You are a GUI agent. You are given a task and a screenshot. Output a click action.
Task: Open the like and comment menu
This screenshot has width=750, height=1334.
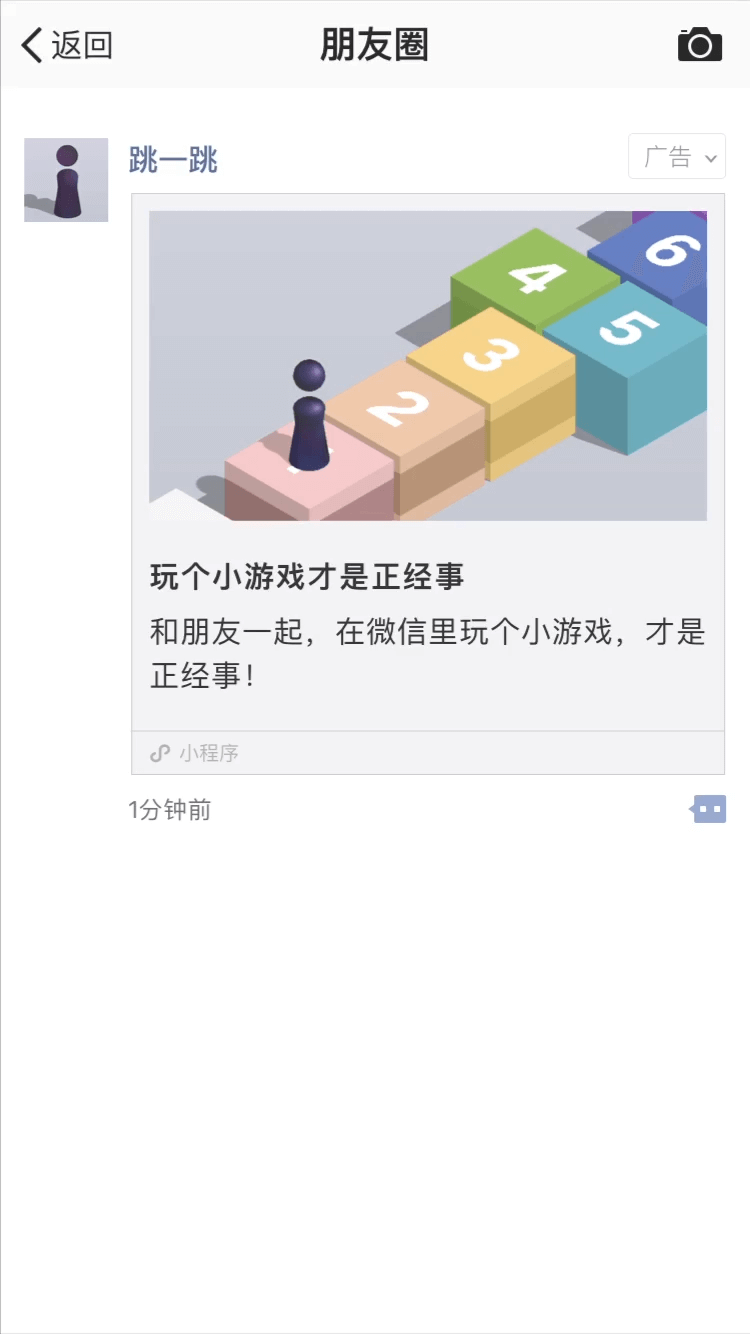pyautogui.click(x=709, y=809)
